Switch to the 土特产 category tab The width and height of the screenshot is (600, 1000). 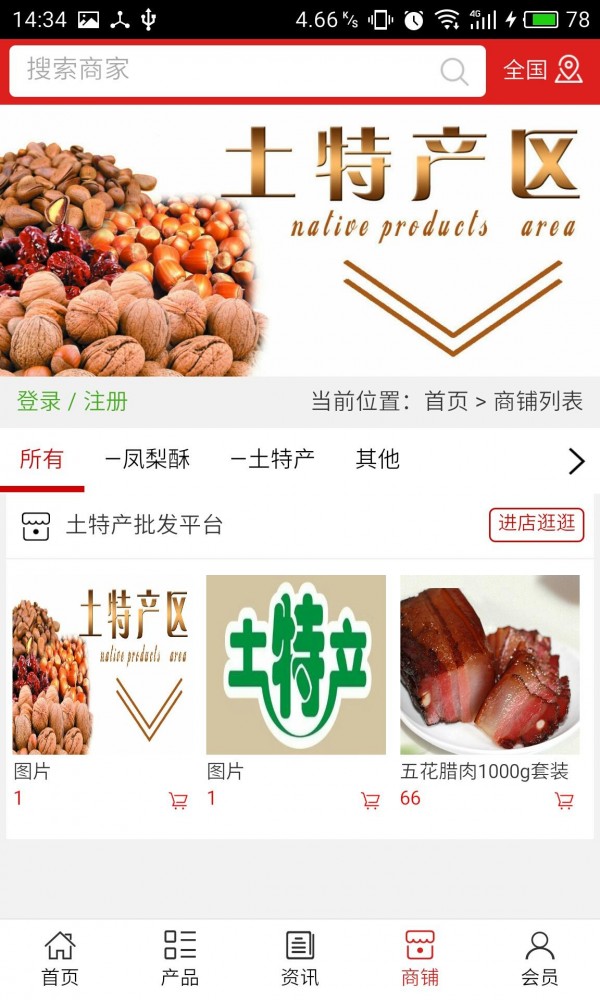click(273, 459)
